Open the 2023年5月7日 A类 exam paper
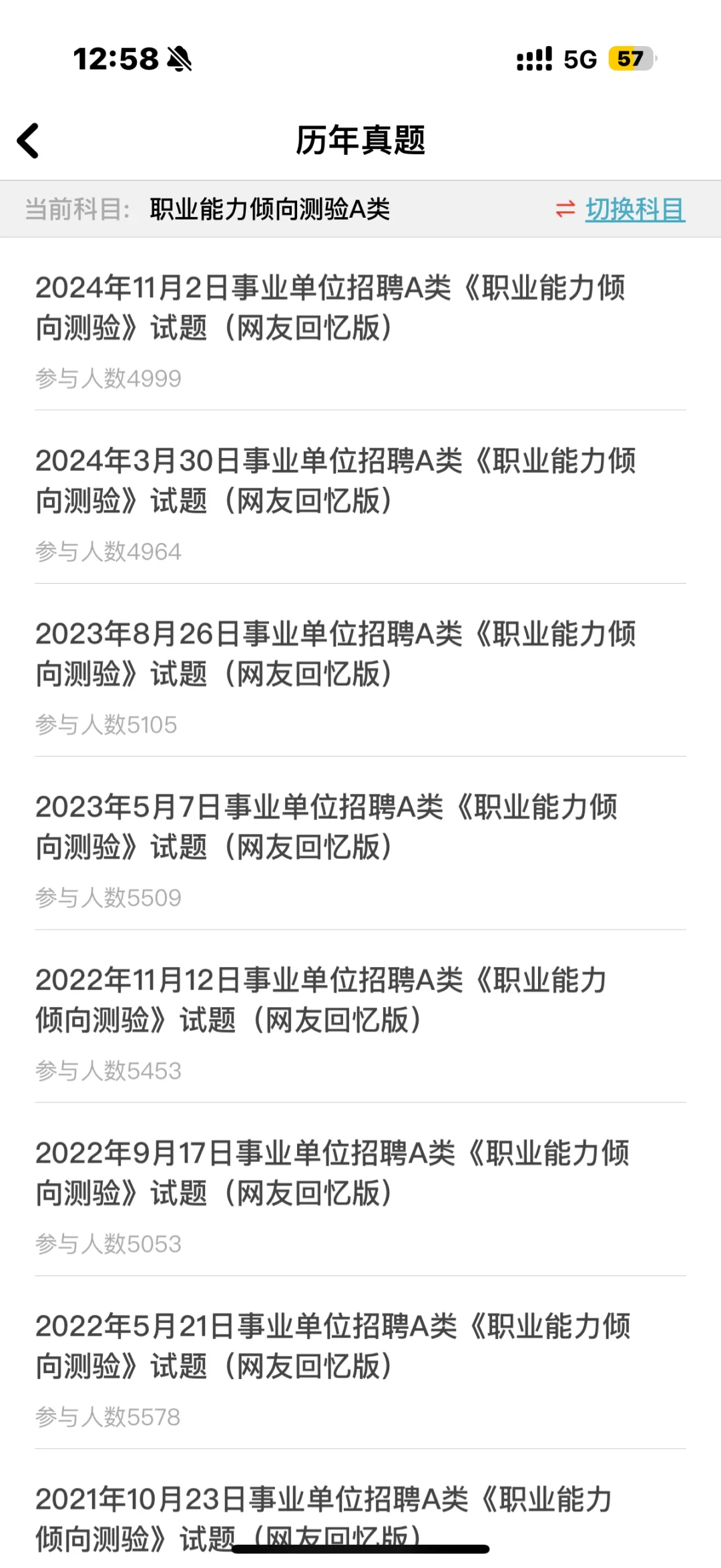The width and height of the screenshot is (721, 1568). coord(327,827)
